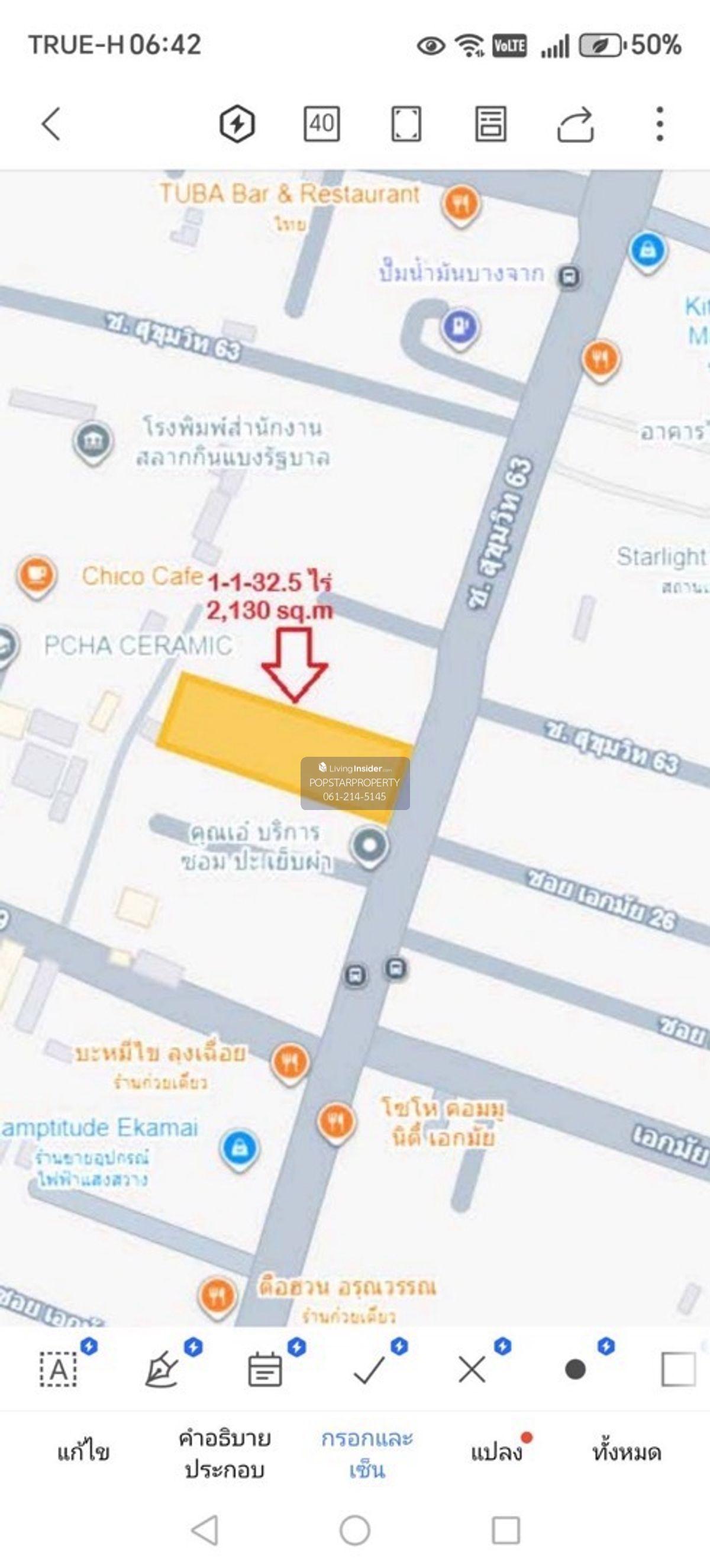Switch to the แก้ไข tab
The height and width of the screenshot is (1568, 710).
(83, 1453)
